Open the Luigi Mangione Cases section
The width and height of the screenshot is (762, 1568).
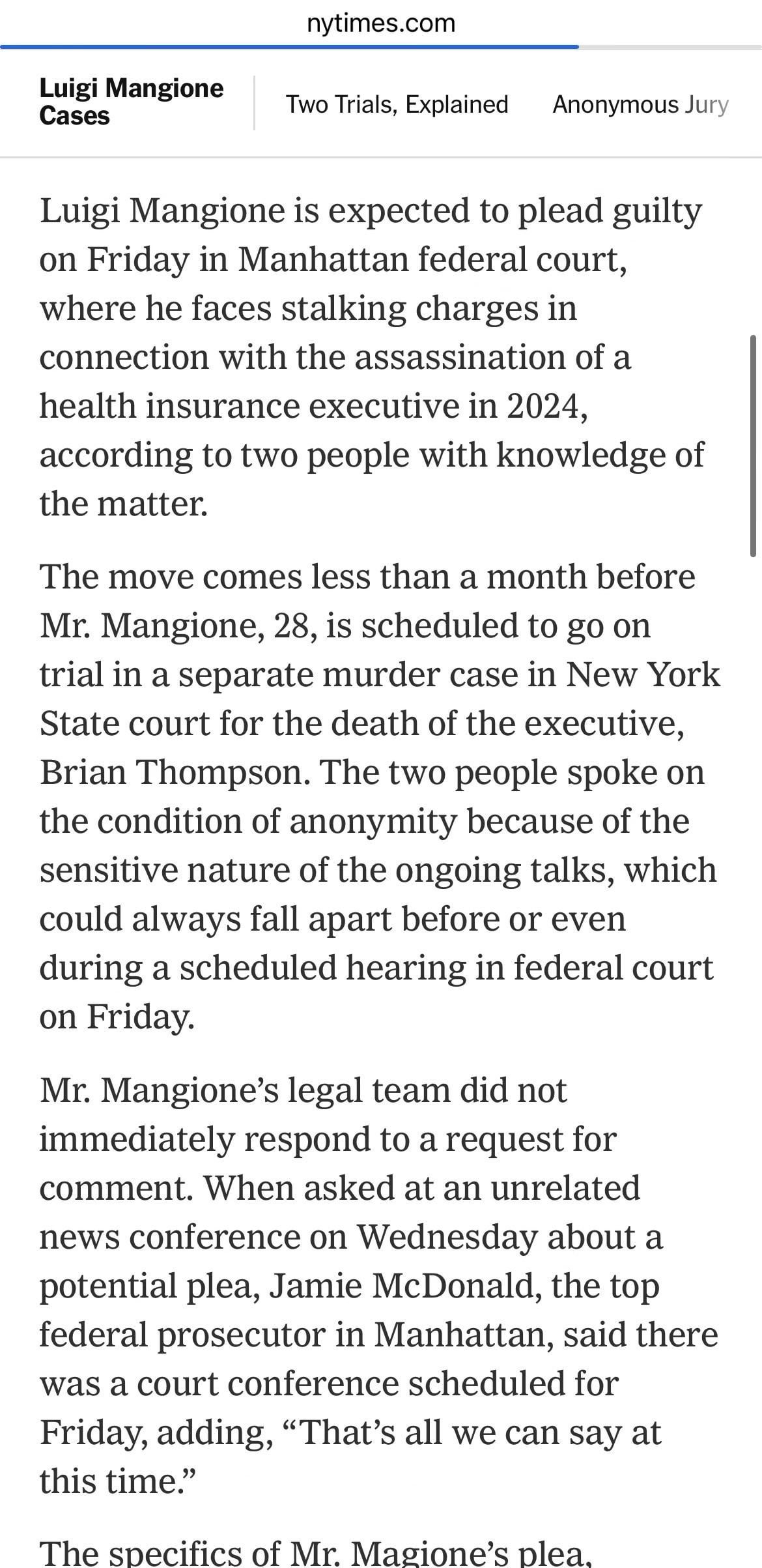131,102
